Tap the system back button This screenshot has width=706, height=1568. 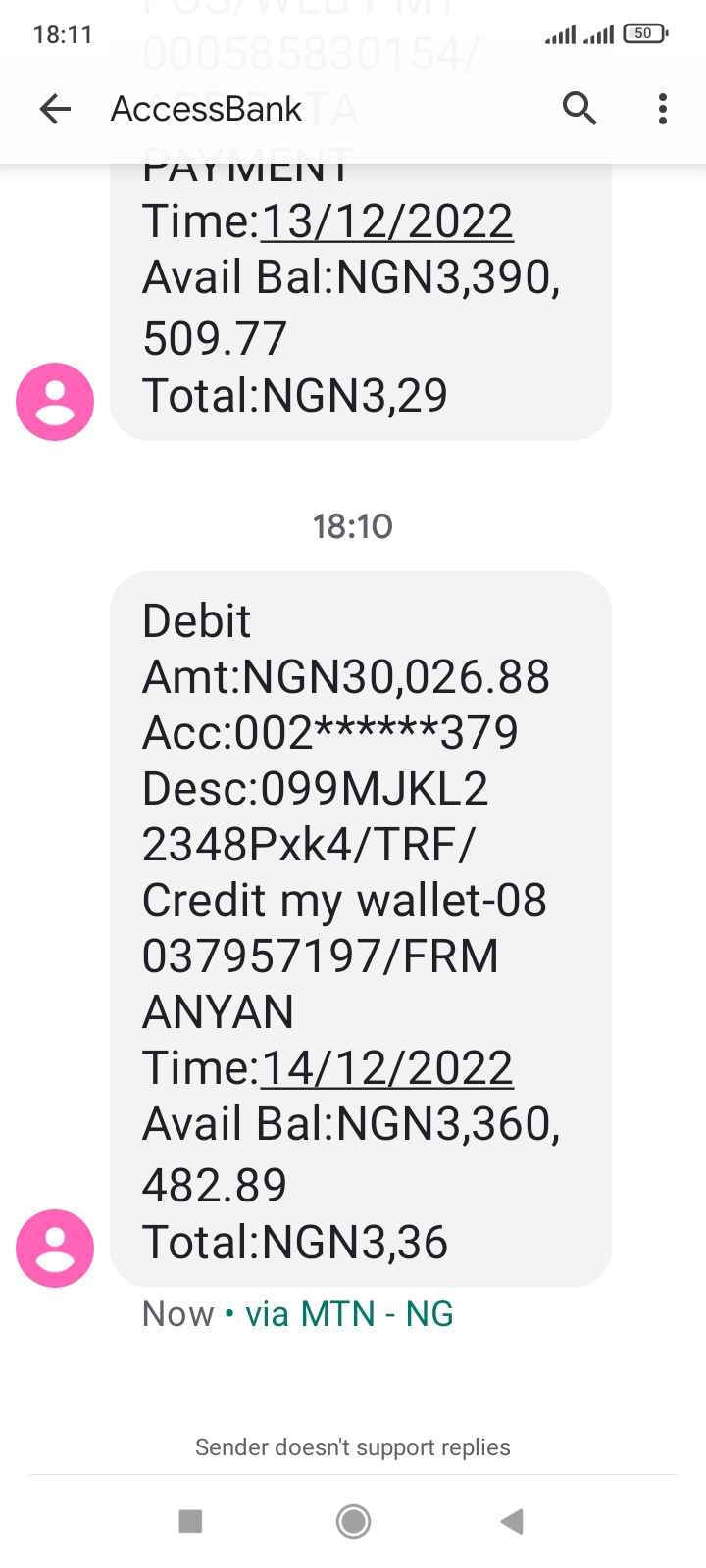[512, 1521]
